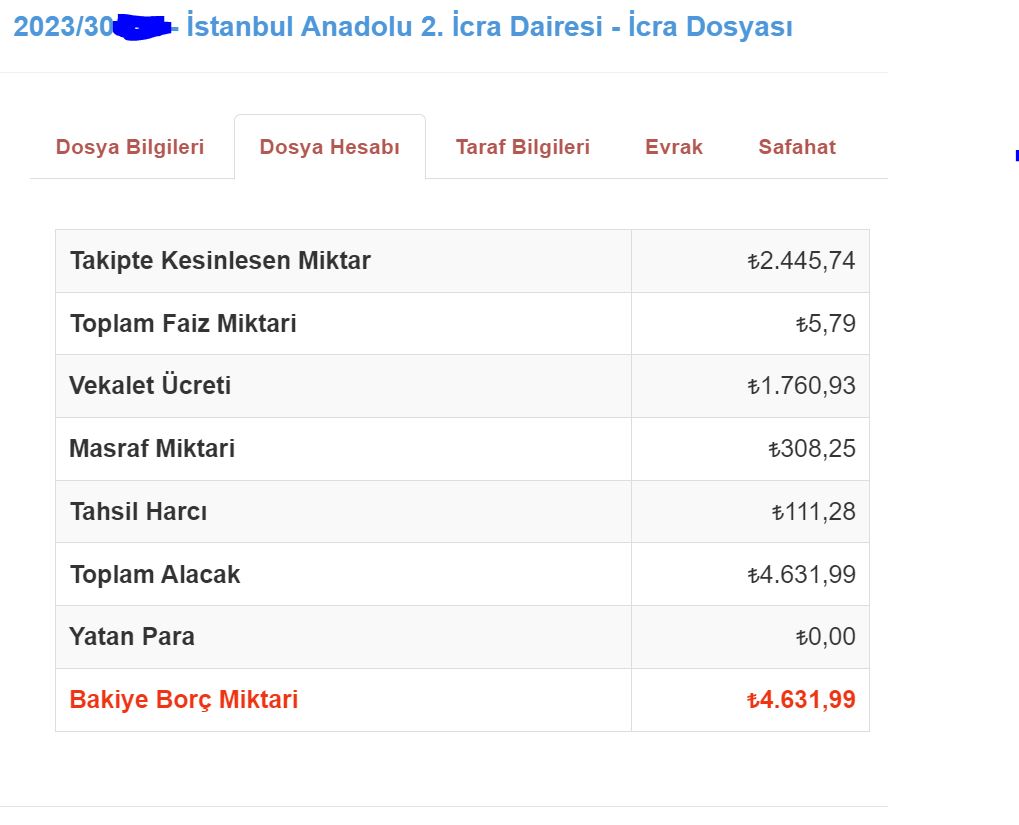The width and height of the screenshot is (1019, 825).
Task: View the Safahat tab
Action: click(x=796, y=147)
